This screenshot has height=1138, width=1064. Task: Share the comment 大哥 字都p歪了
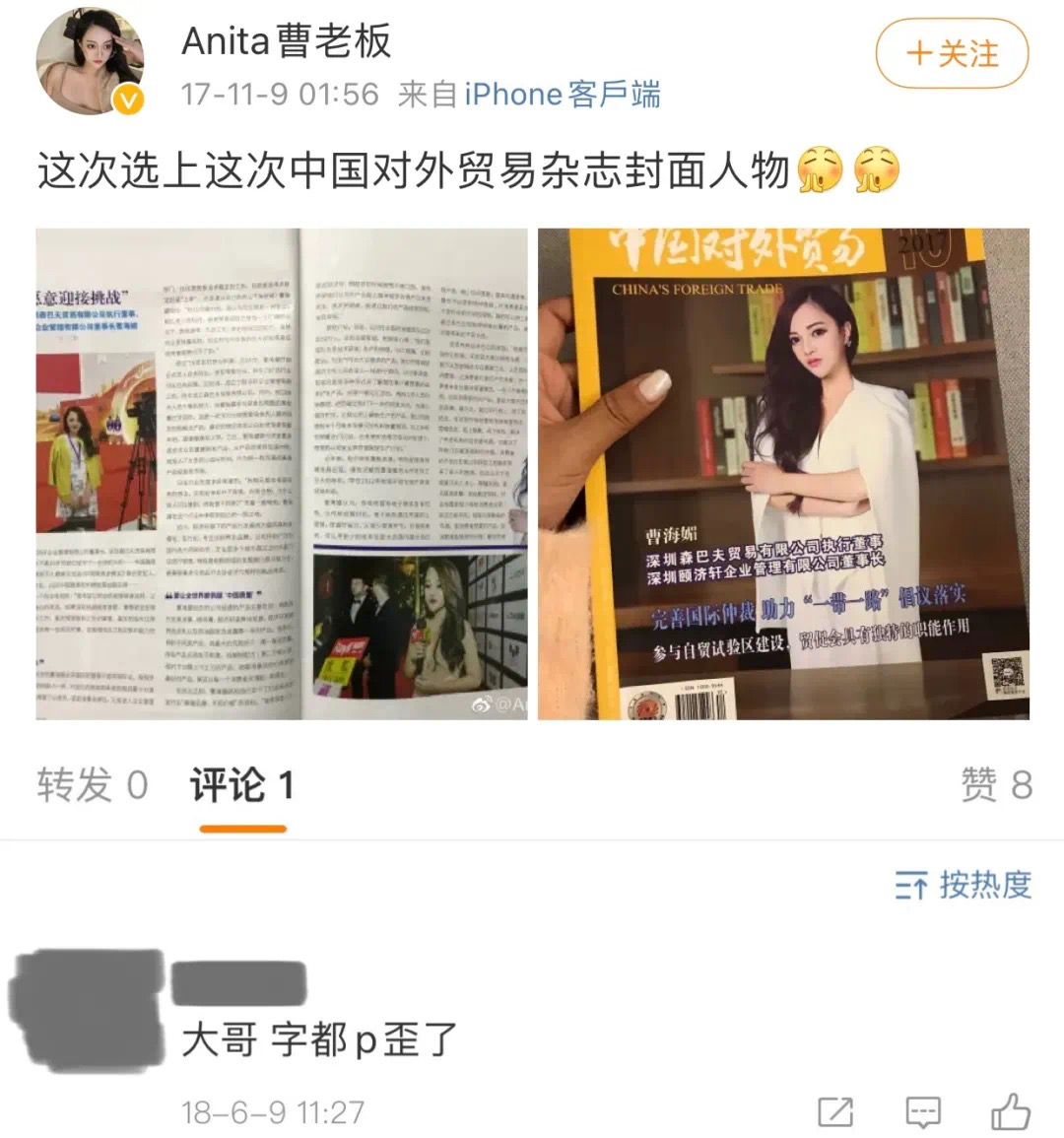pyautogui.click(x=835, y=1112)
